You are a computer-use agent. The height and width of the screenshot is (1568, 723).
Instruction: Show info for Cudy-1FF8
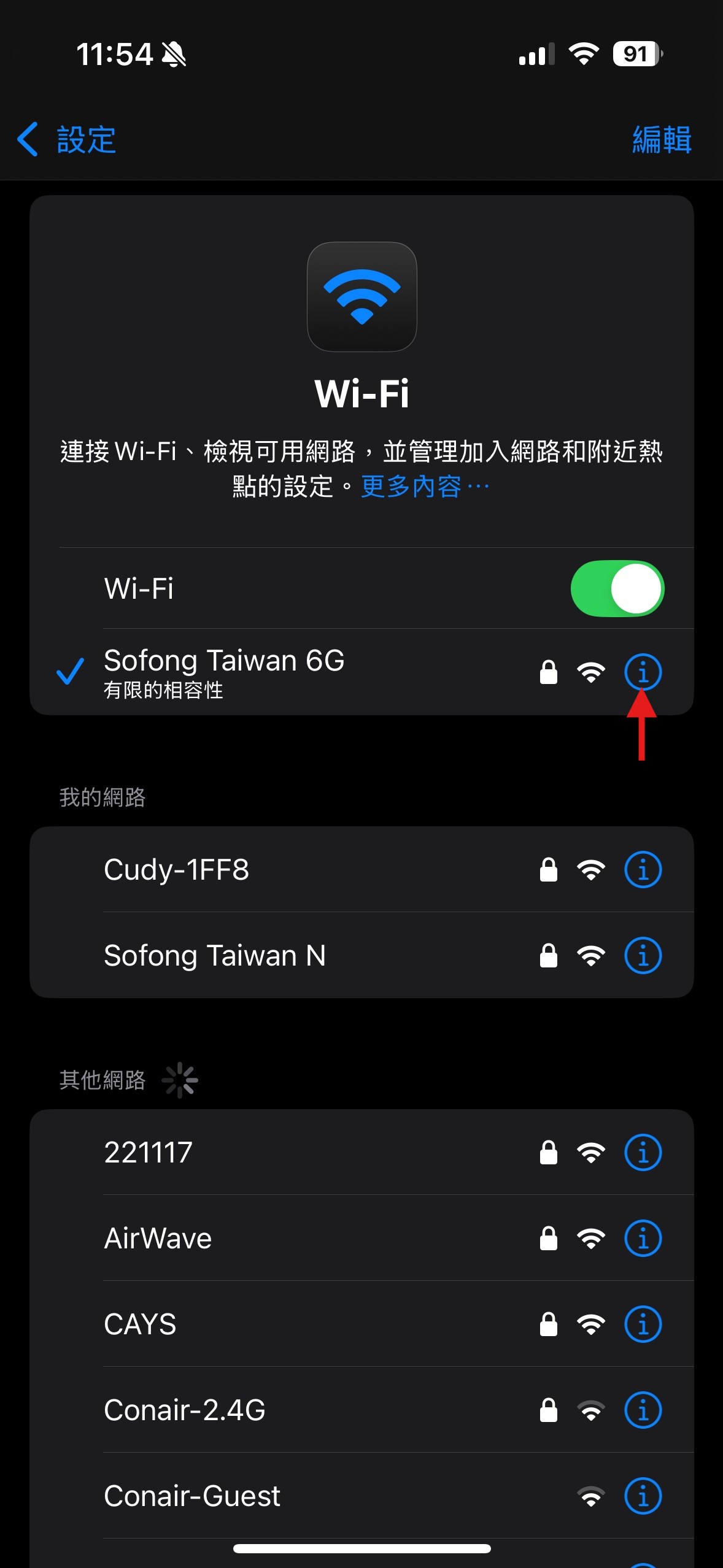(x=643, y=870)
